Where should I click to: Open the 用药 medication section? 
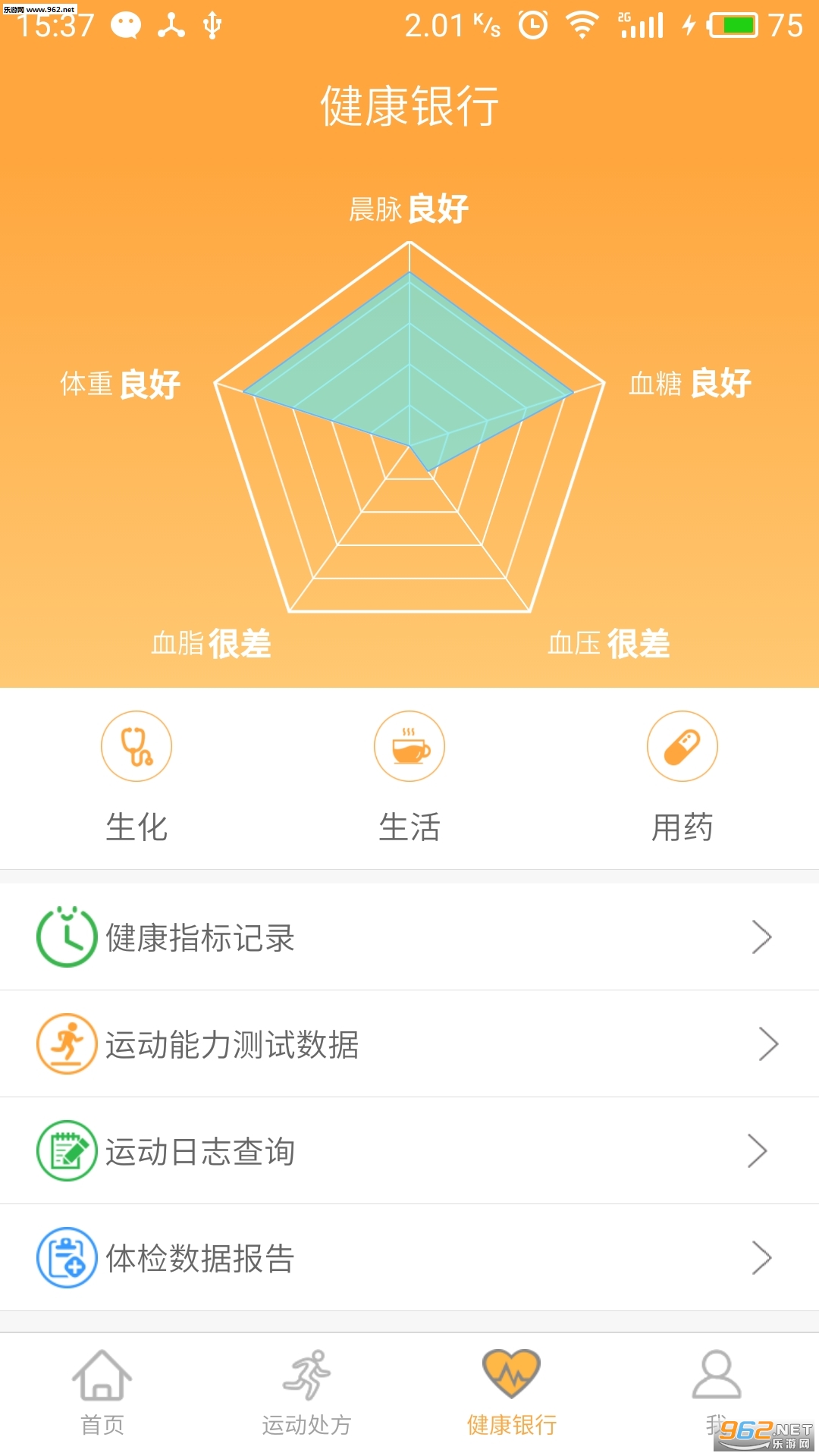tap(682, 775)
